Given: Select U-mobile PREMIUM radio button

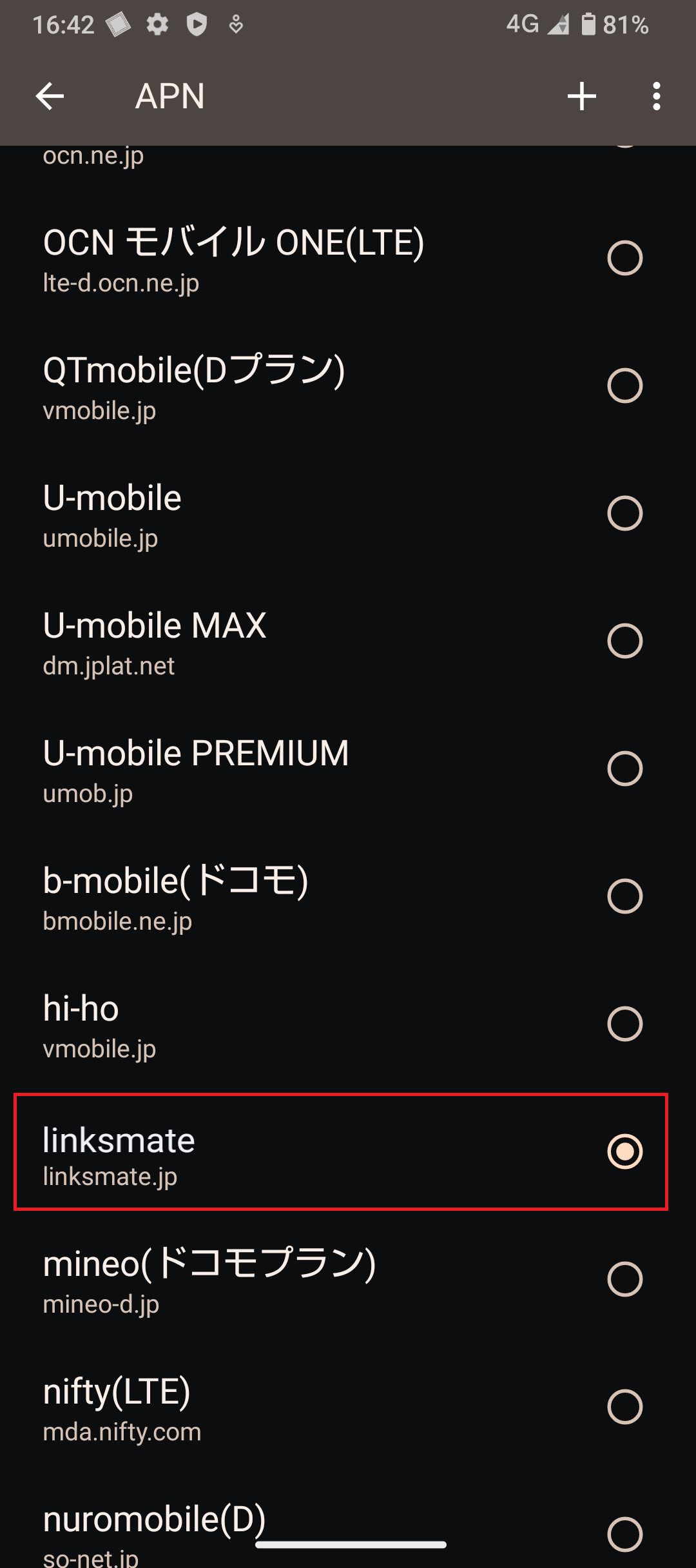Looking at the screenshot, I should point(624,769).
